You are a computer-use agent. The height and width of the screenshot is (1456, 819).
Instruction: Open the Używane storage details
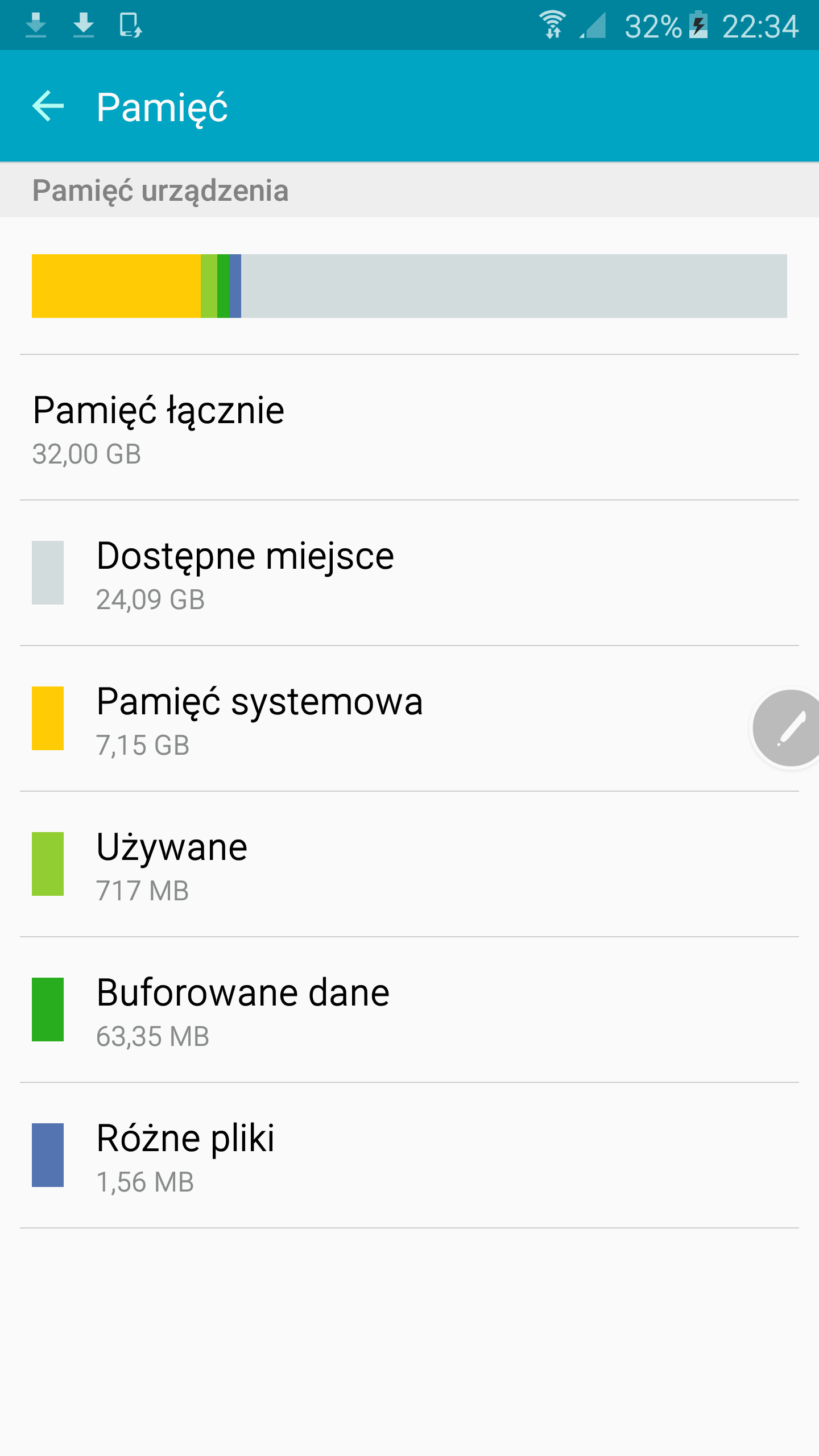point(409,864)
